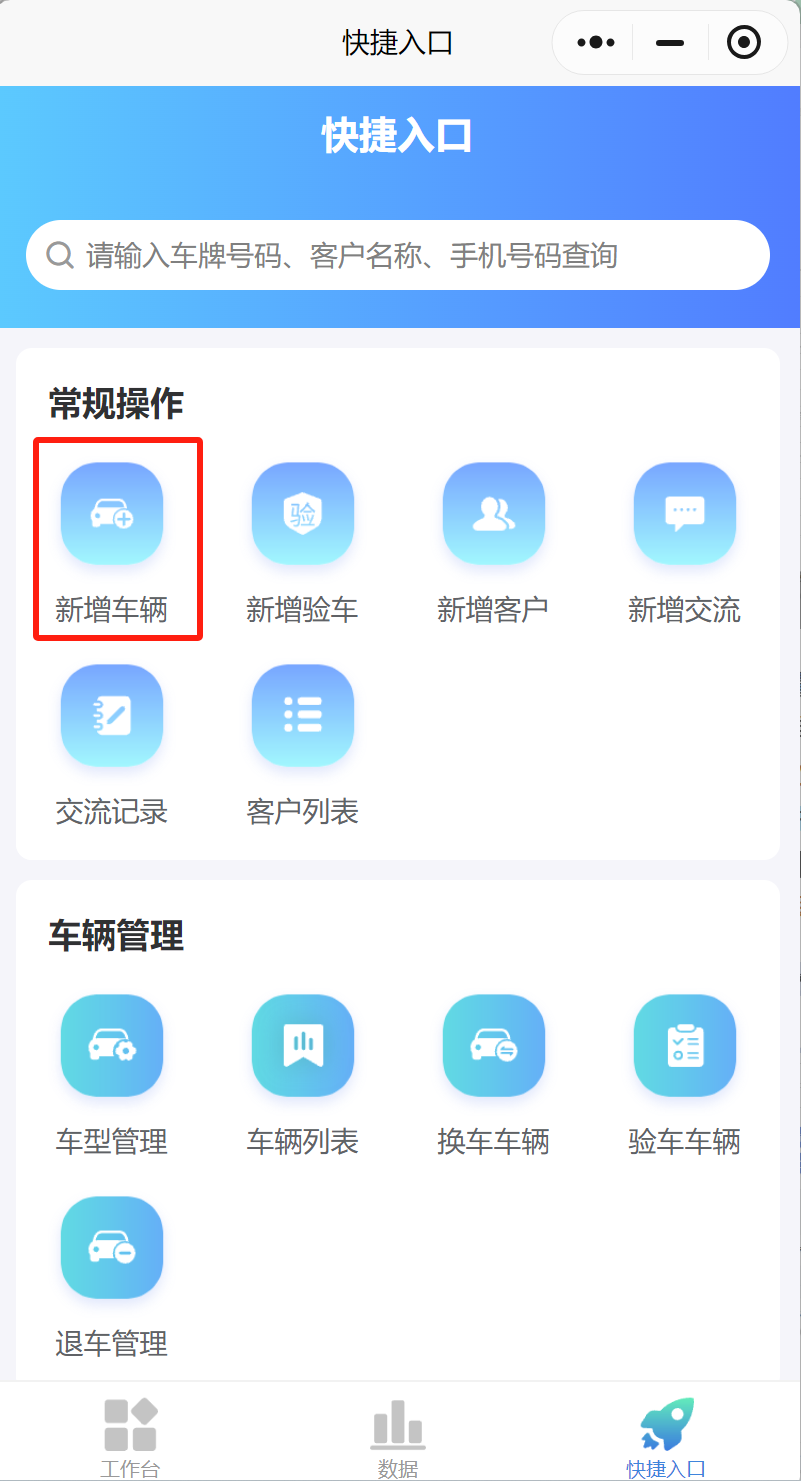Close the mini program via circle icon
The height and width of the screenshot is (1481, 801).
tap(744, 43)
